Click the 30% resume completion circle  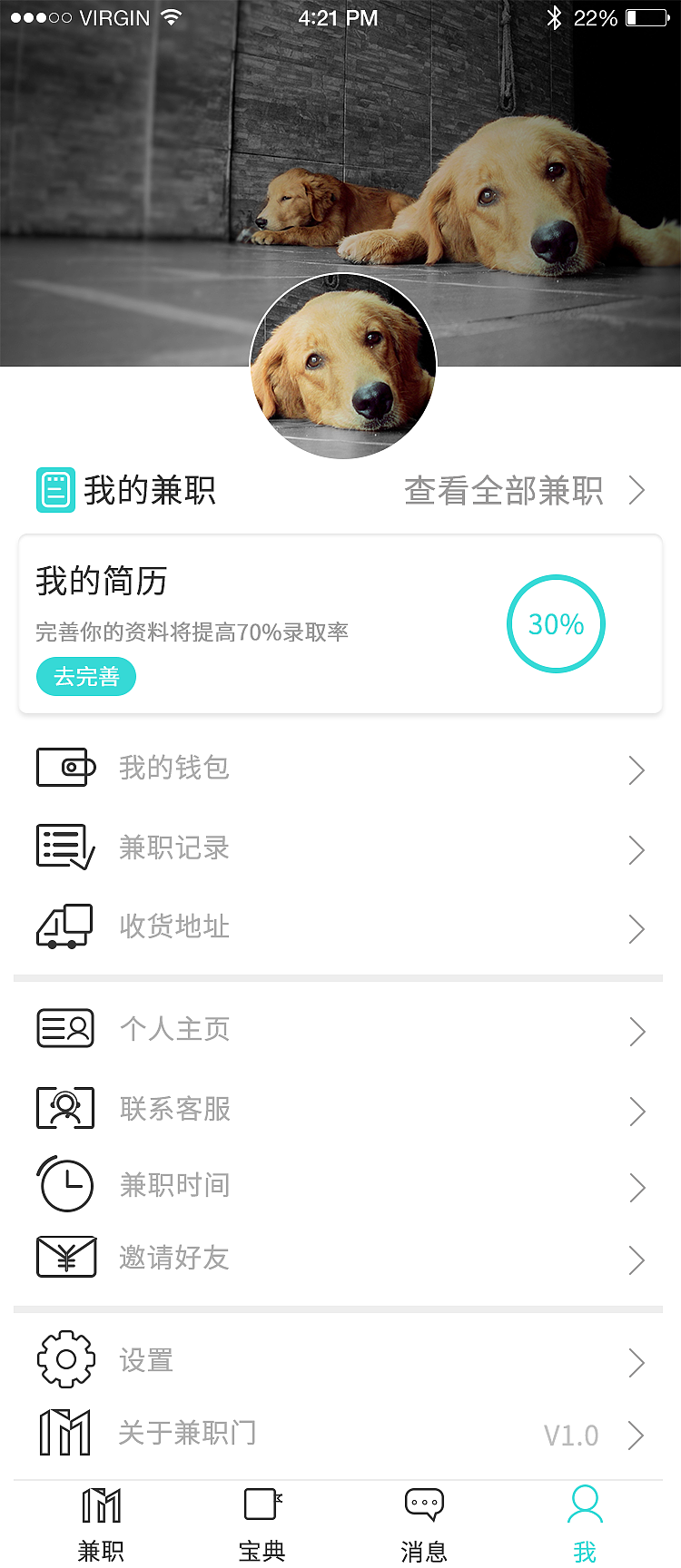(x=556, y=623)
